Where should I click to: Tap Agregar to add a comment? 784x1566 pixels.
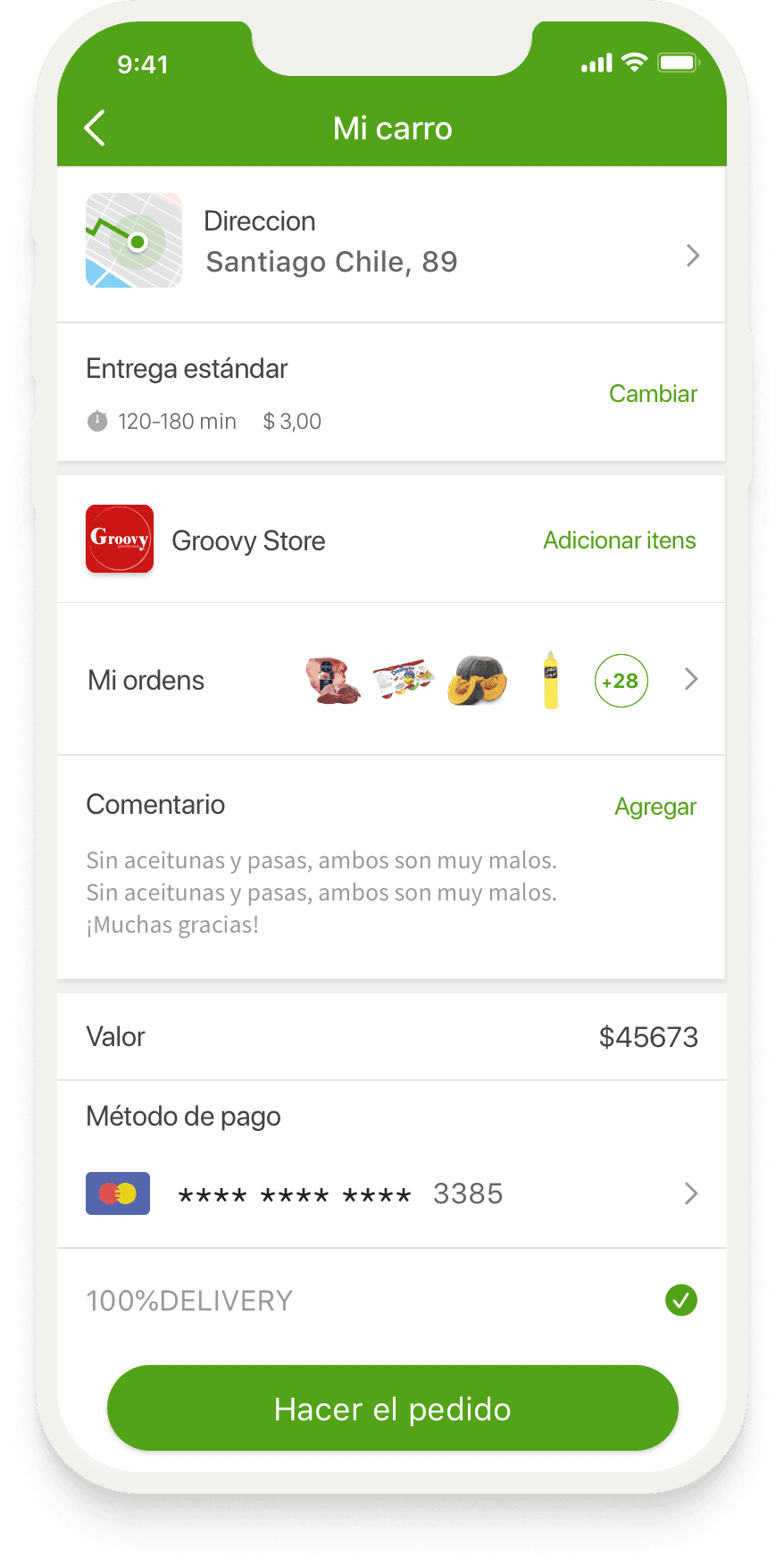coord(655,807)
